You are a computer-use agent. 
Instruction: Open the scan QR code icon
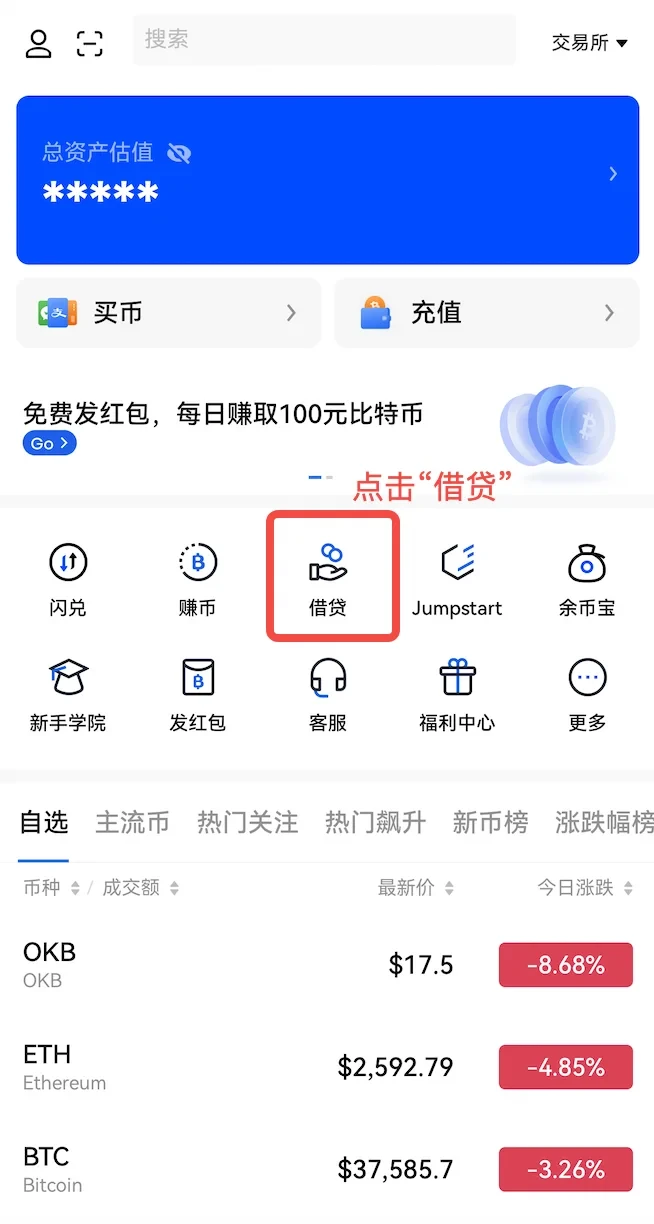pos(90,43)
